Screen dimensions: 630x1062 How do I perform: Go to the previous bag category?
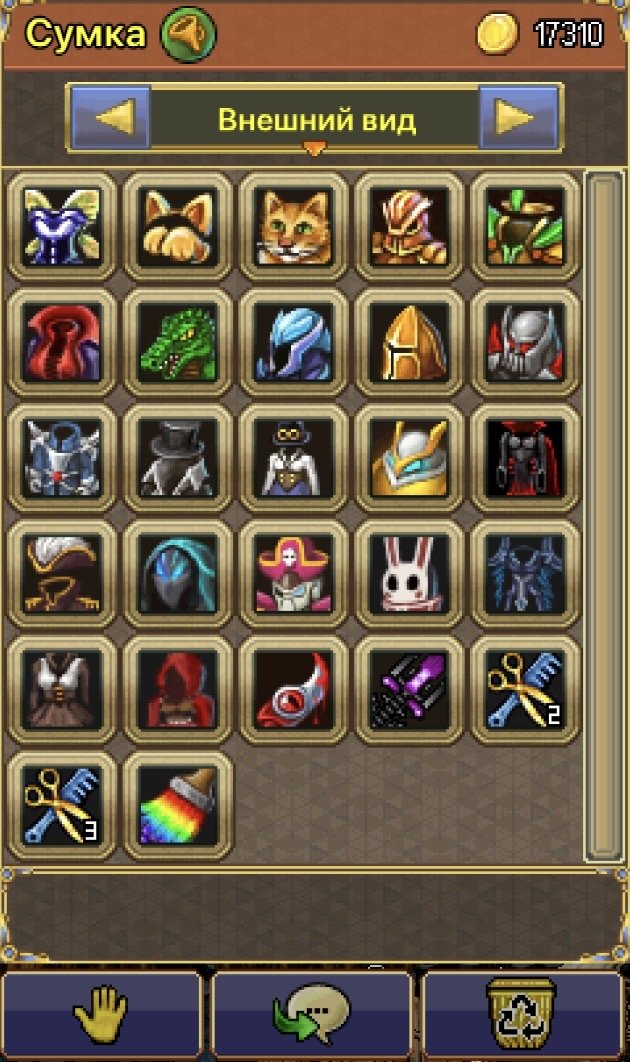(x=109, y=118)
